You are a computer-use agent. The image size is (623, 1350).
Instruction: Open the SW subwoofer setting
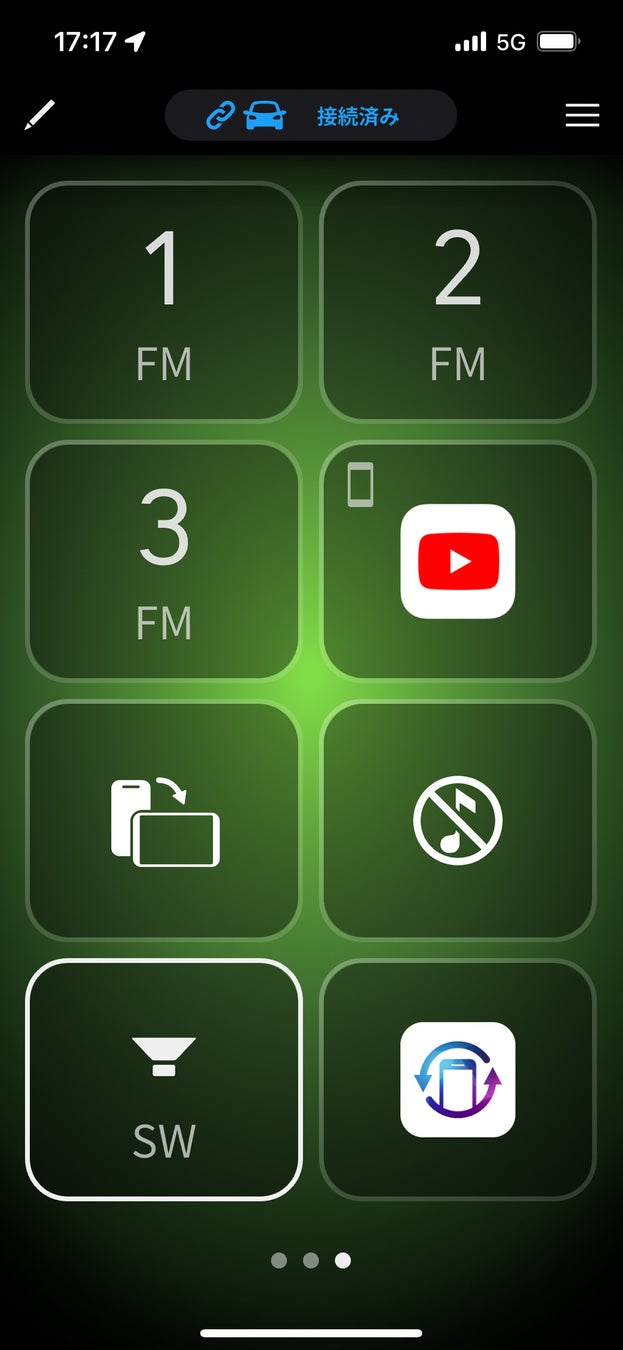[x=163, y=1079]
